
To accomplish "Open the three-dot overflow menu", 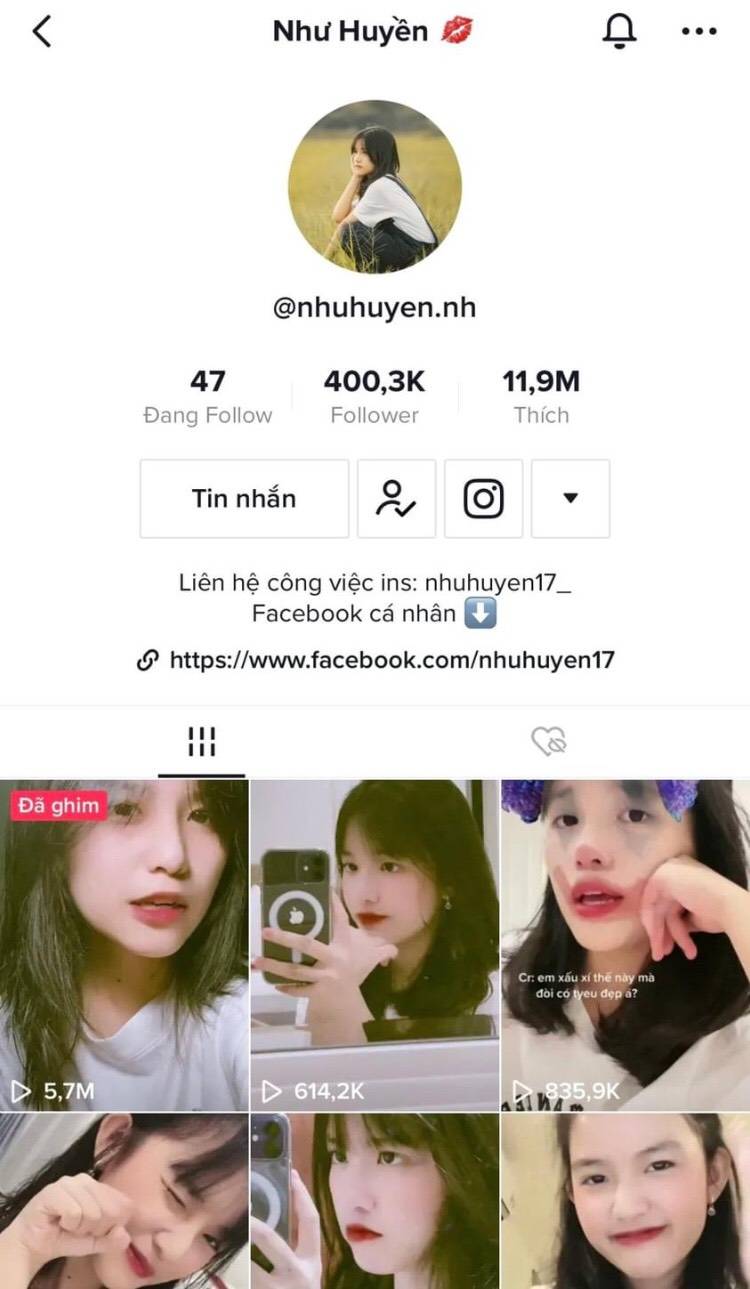I will pos(699,32).
